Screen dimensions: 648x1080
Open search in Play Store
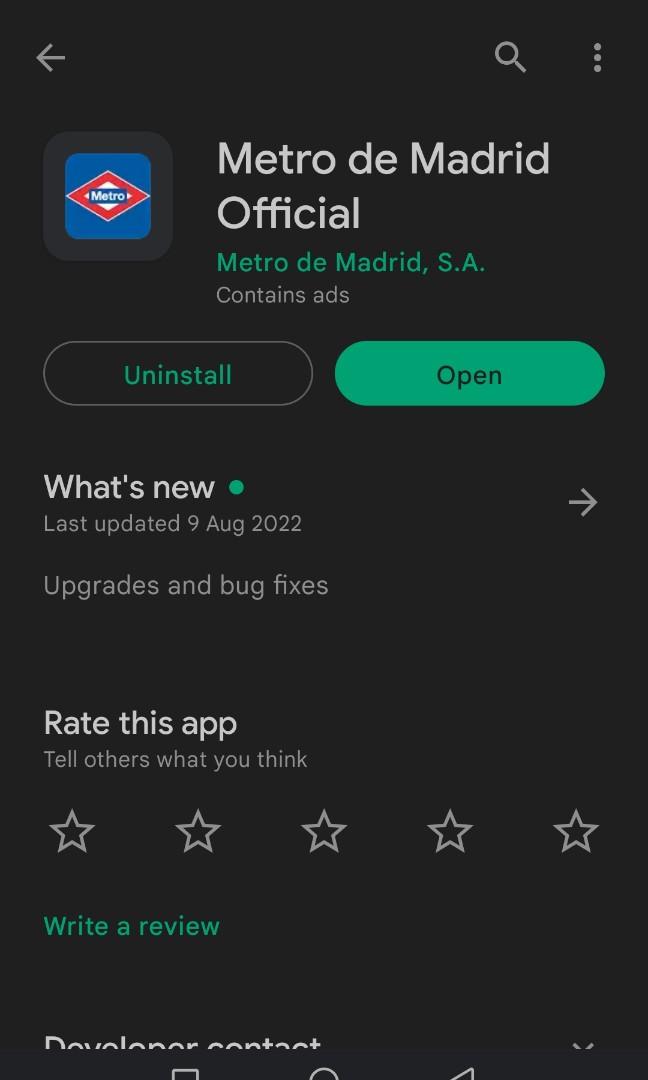point(510,58)
